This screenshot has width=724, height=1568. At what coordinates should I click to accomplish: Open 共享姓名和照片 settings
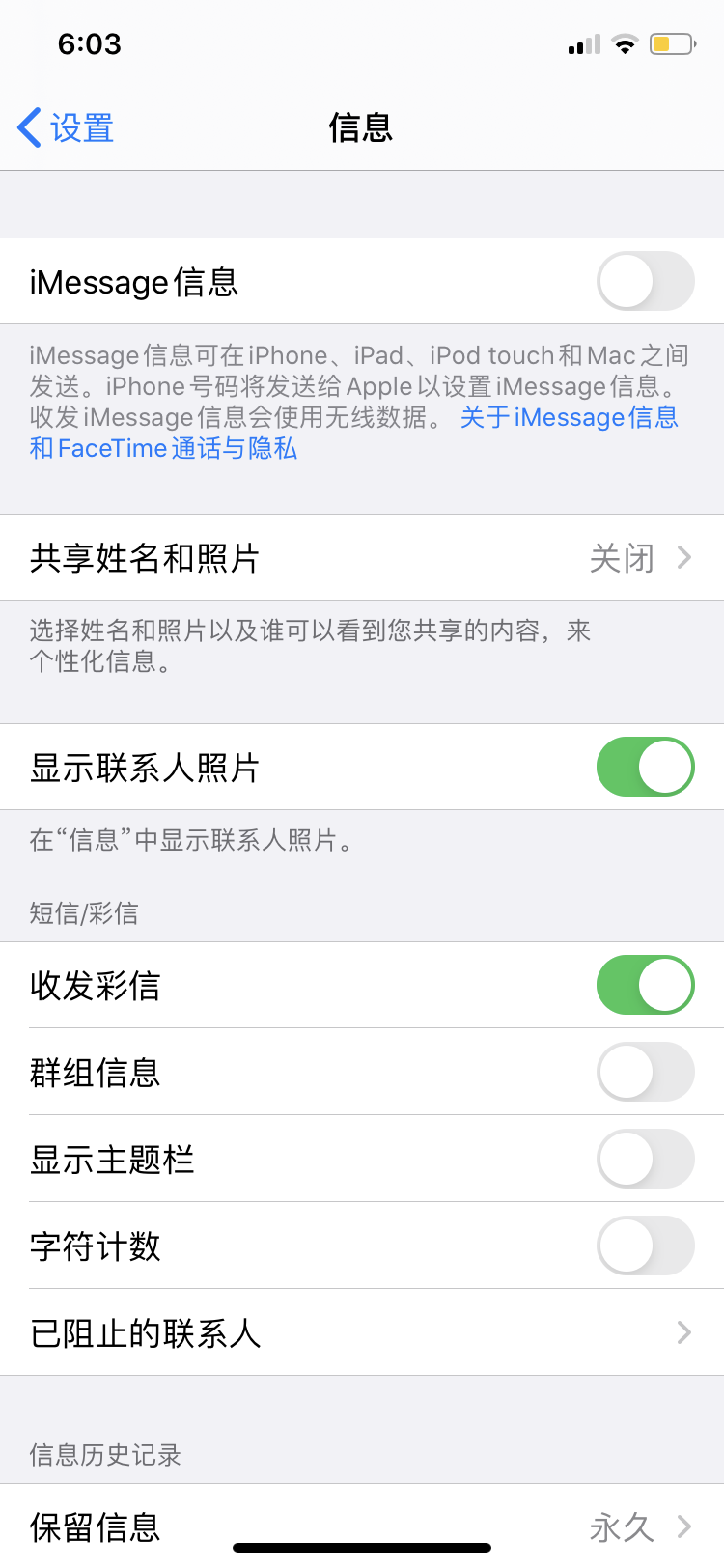tap(362, 558)
